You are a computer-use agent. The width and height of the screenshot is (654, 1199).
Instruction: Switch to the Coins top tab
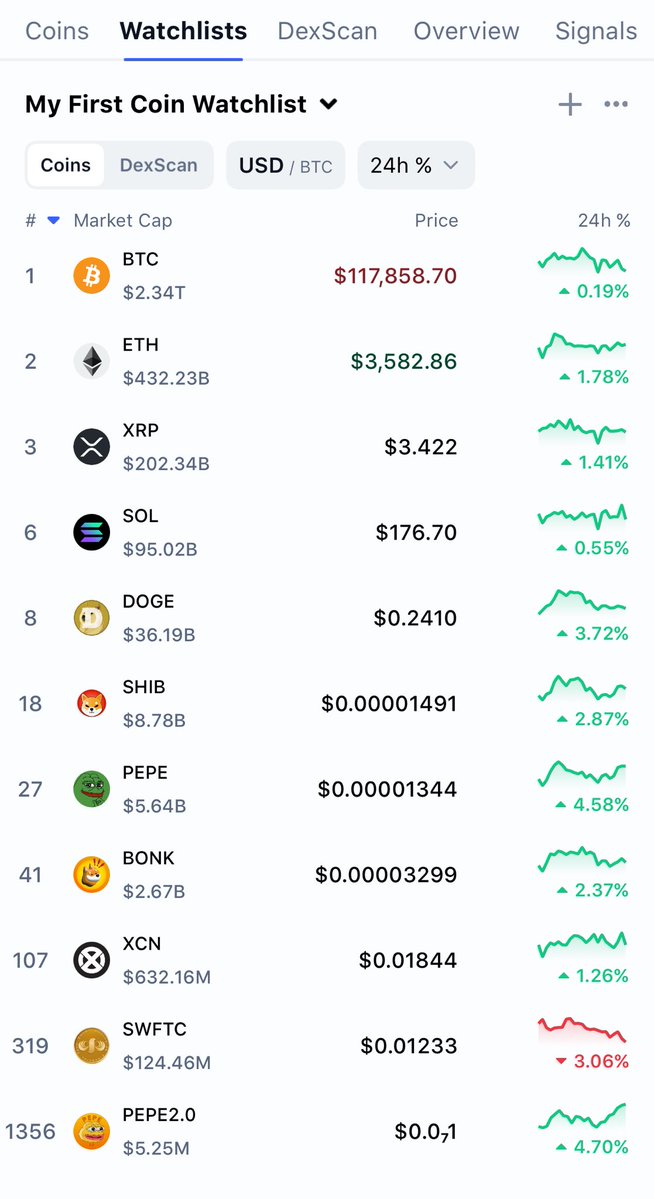click(57, 31)
